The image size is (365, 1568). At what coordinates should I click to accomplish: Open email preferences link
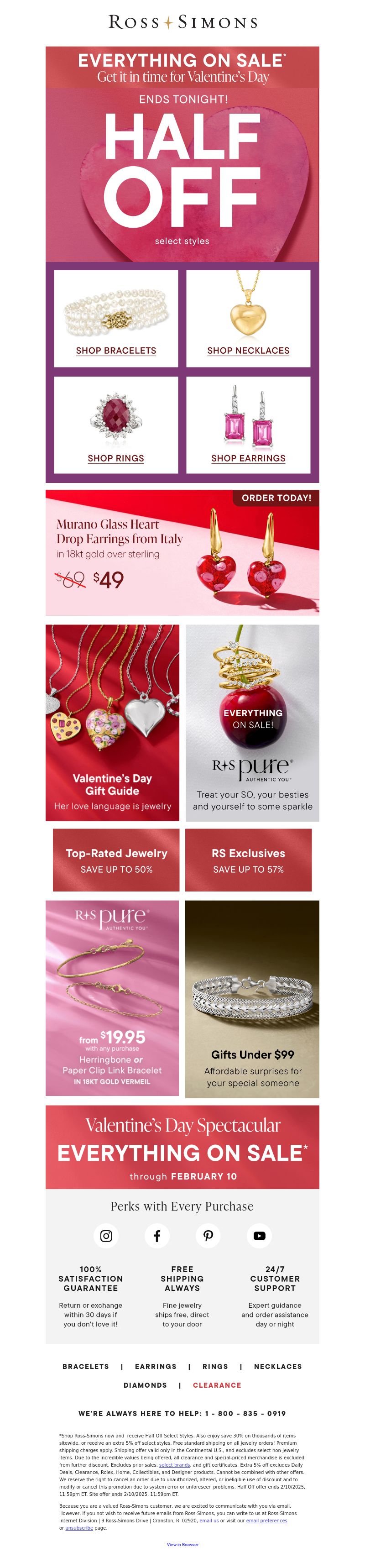pyautogui.click(x=266, y=1520)
